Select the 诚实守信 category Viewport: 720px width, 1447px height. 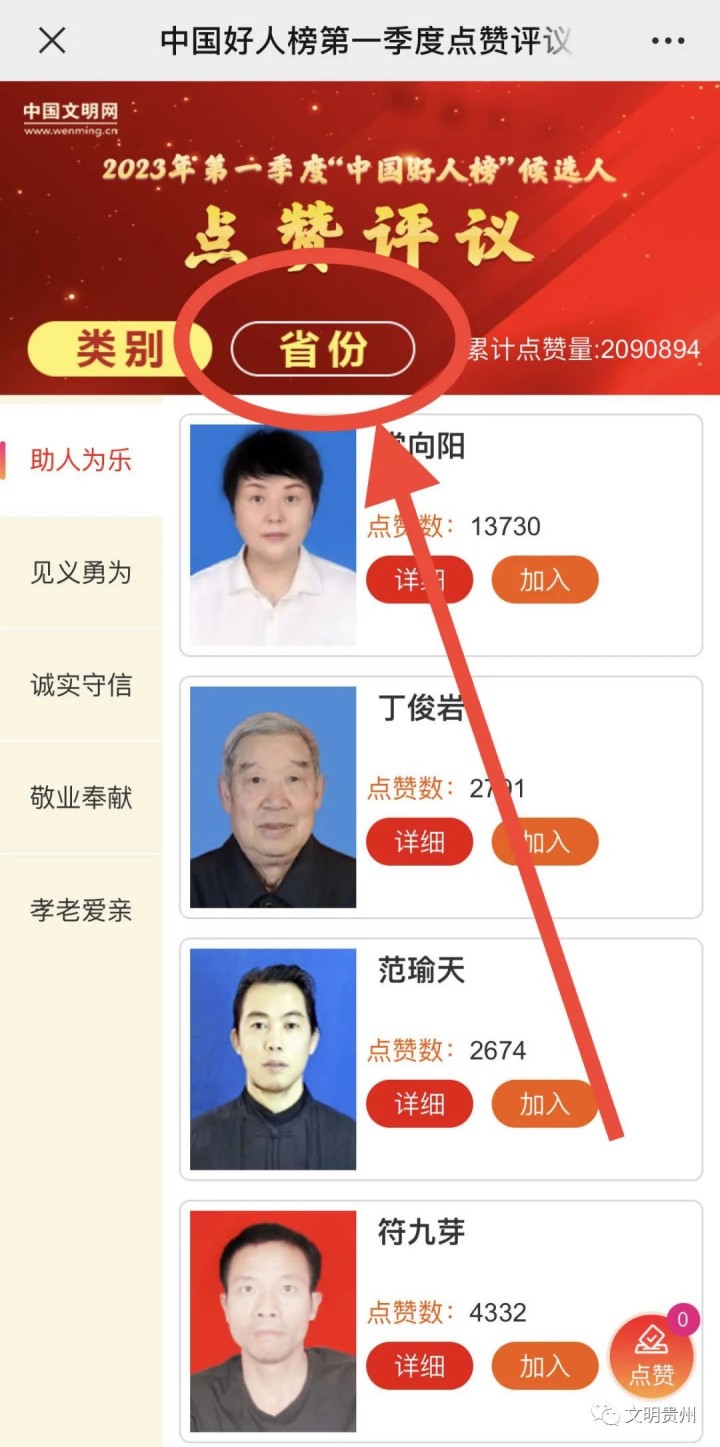(81, 685)
